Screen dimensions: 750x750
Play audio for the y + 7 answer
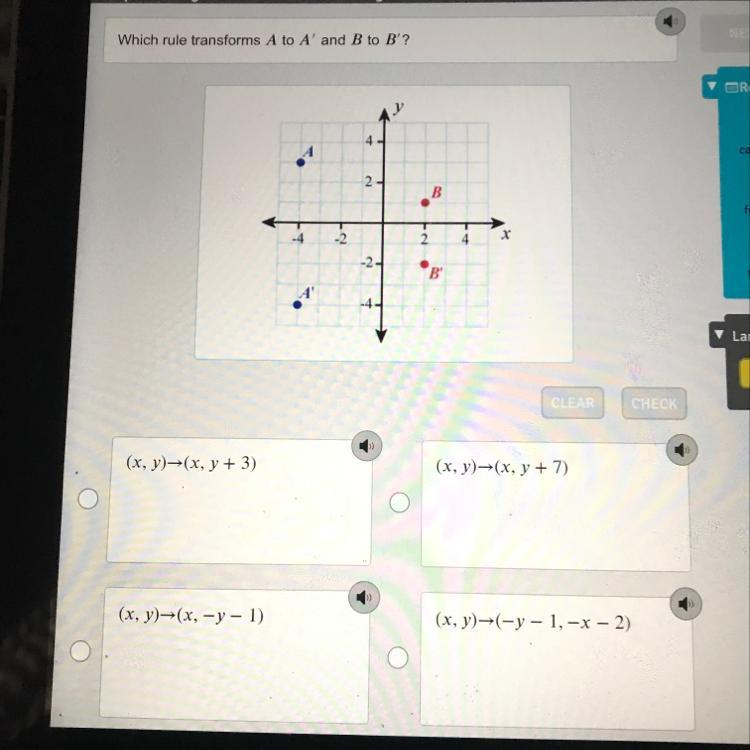tap(682, 450)
